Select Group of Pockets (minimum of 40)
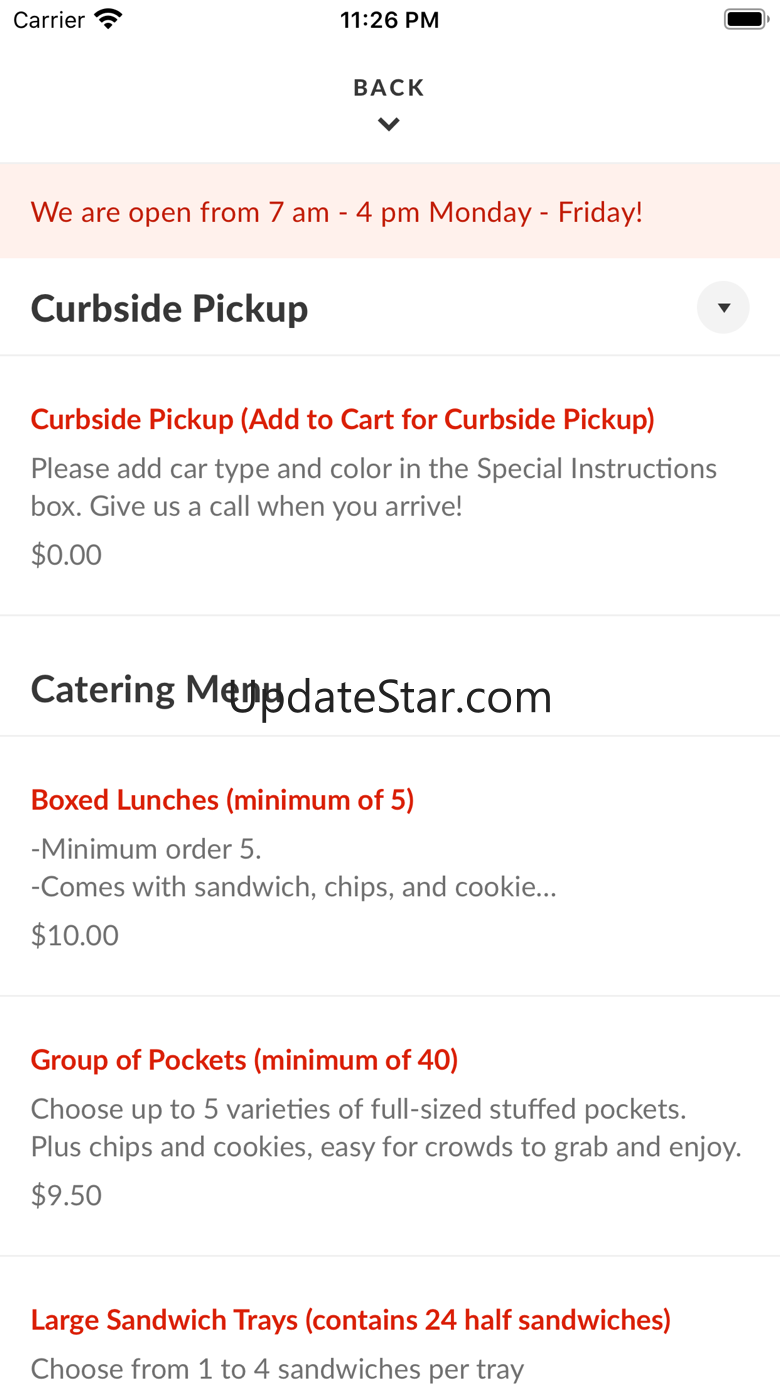This screenshot has height=1387, width=780. click(x=390, y=1126)
